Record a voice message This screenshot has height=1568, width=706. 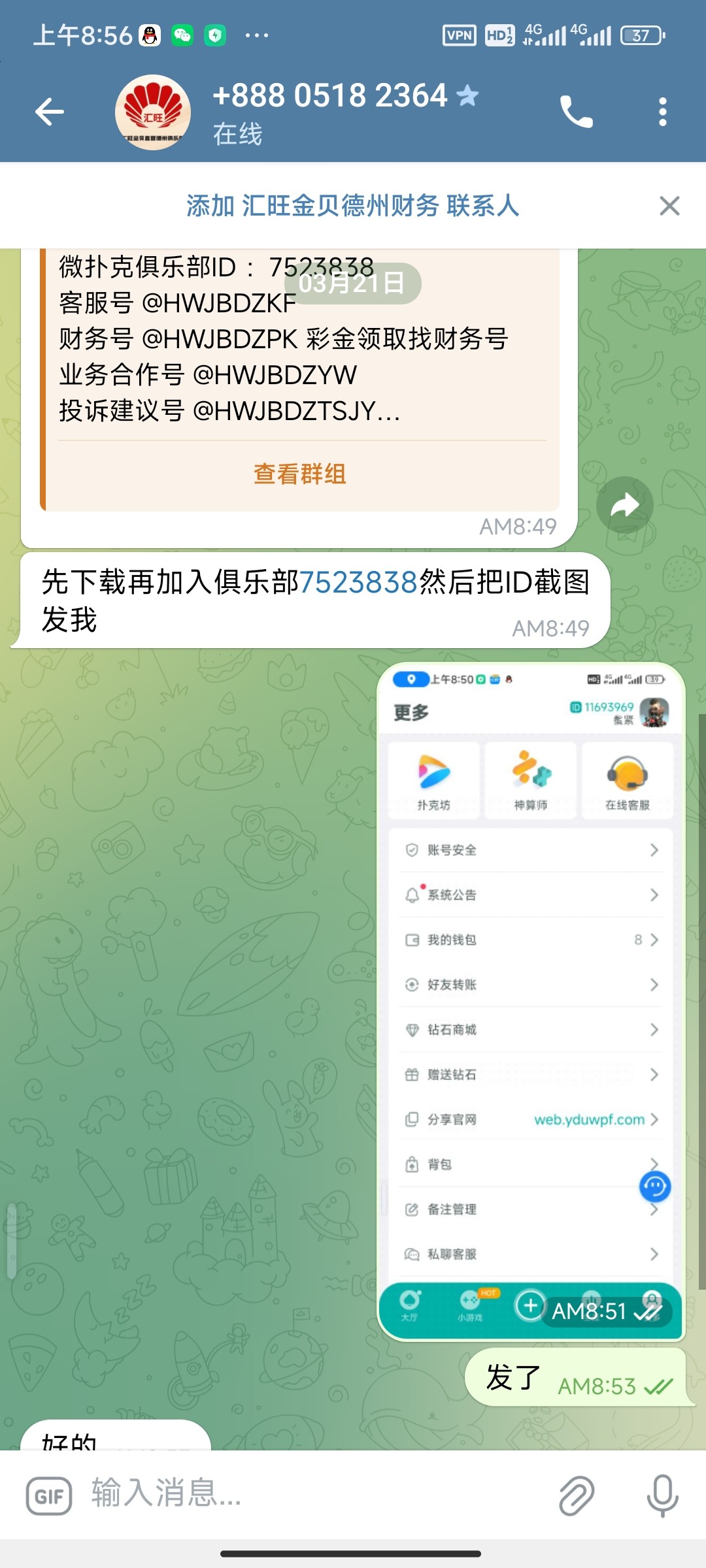662,1495
